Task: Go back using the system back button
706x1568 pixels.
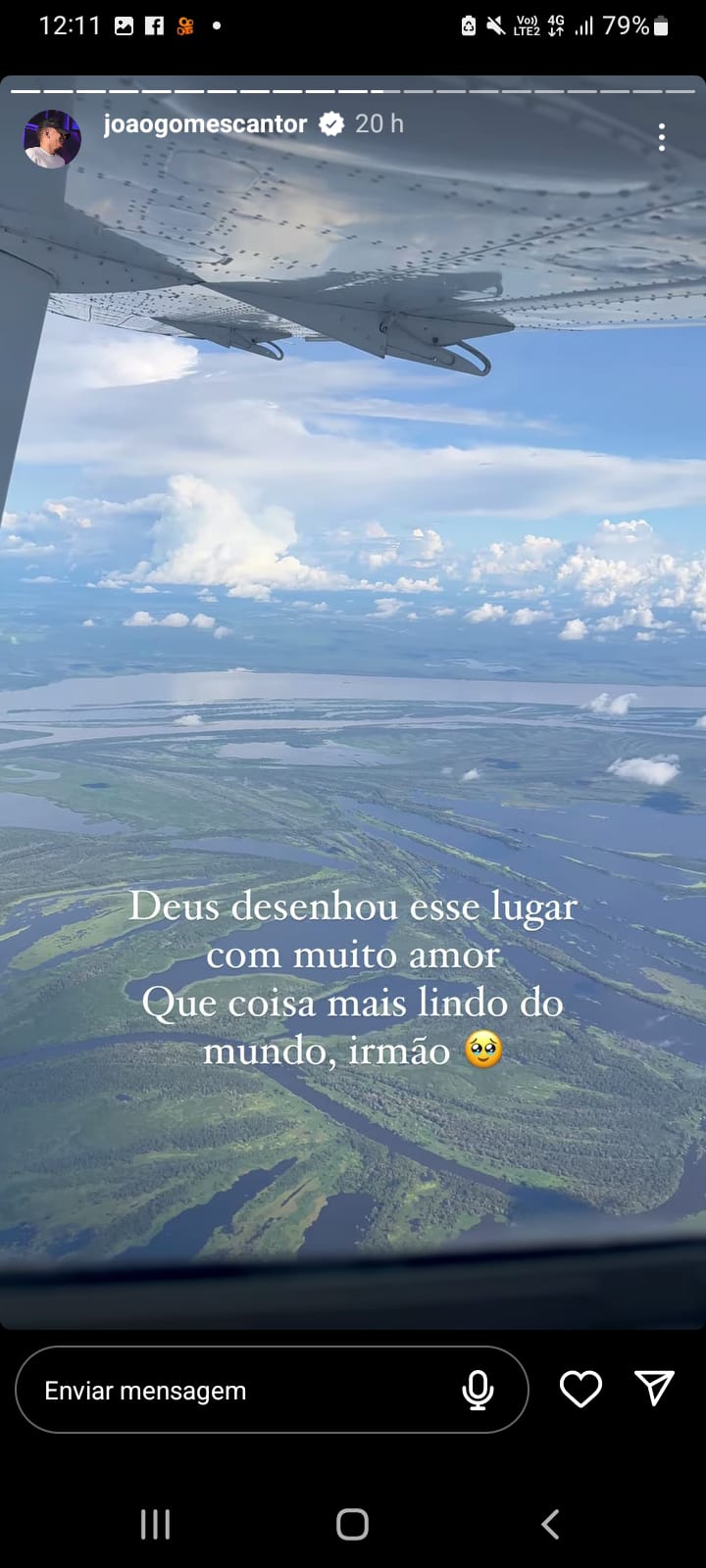Action: 550,1524
